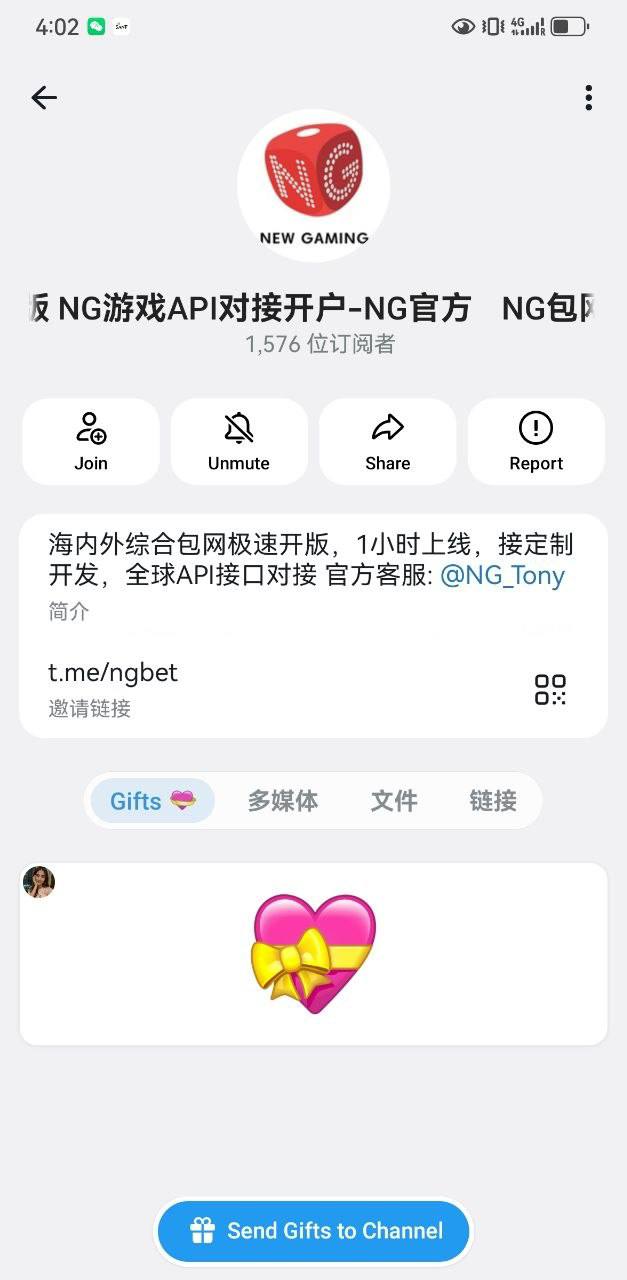
Task: View the NEW GAMING channel avatar
Action: [313, 186]
